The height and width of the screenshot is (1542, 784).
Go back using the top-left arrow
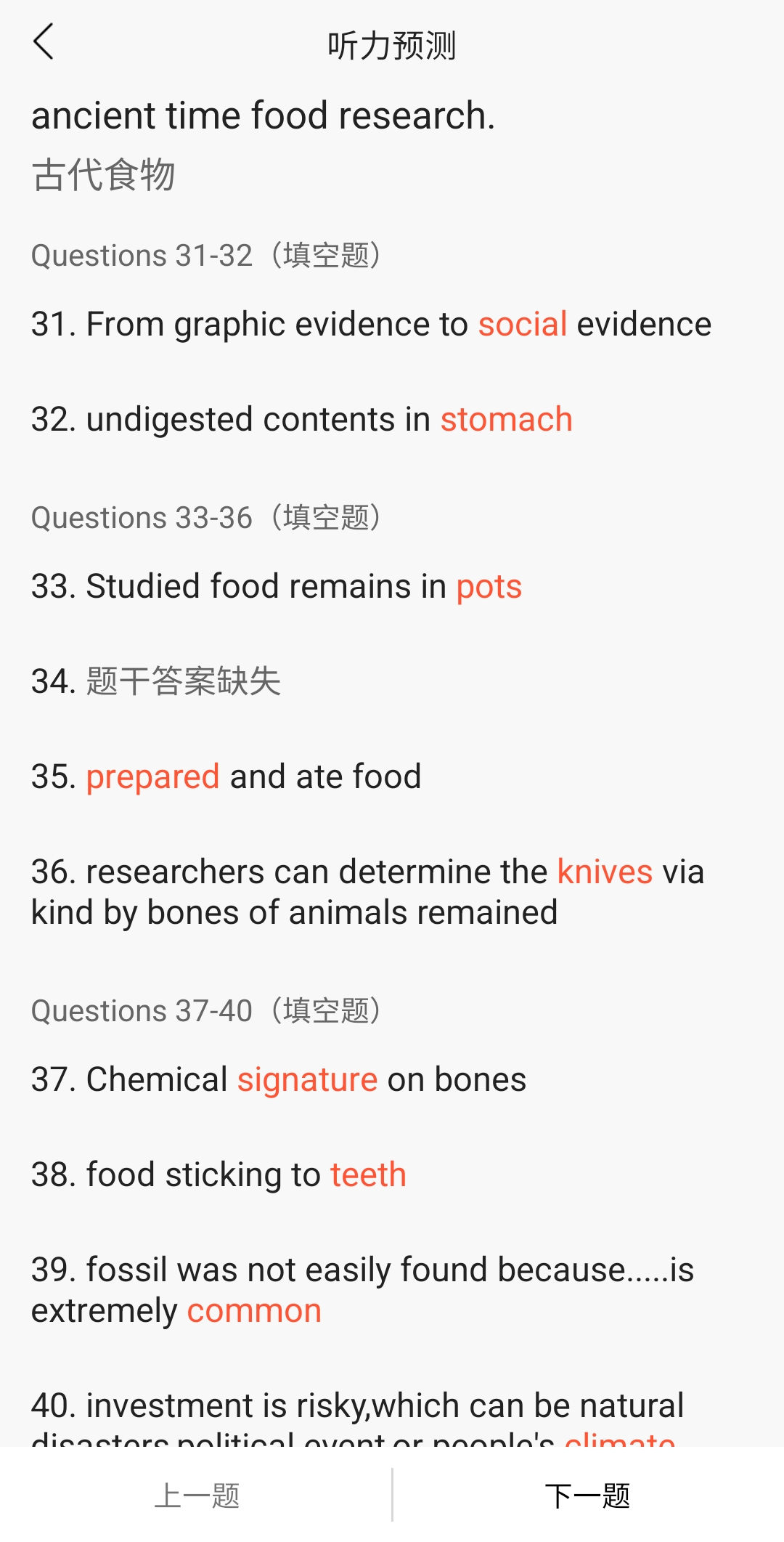click(44, 41)
